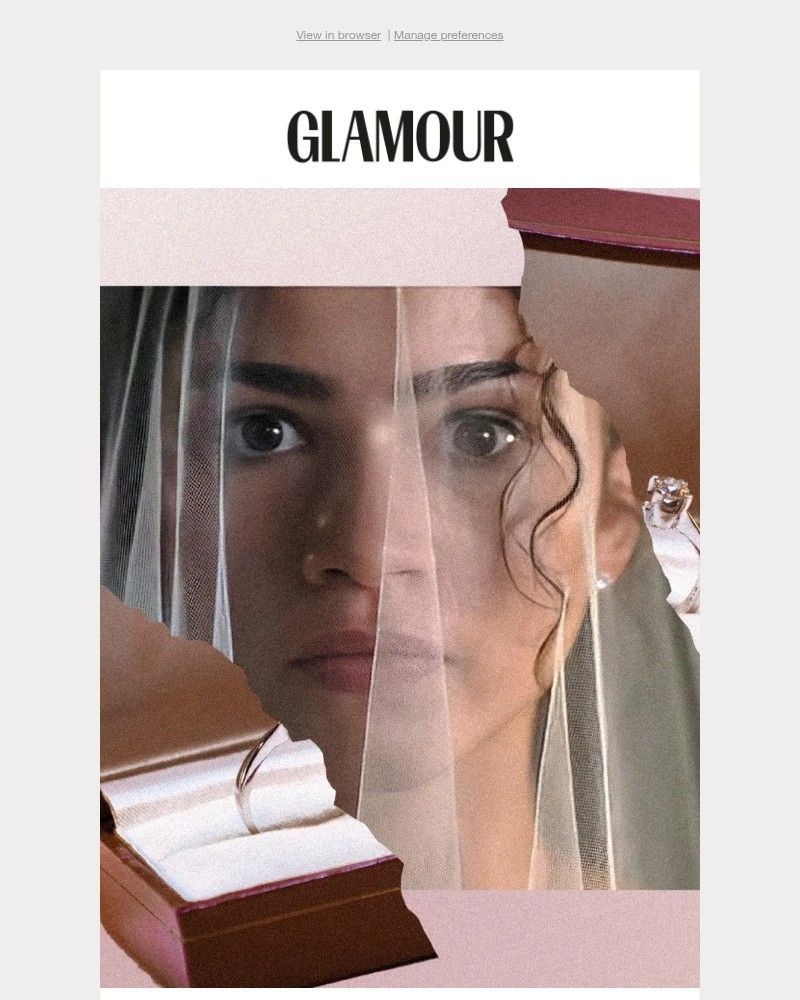Open the View in browser link
The height and width of the screenshot is (1000, 800).
[338, 35]
